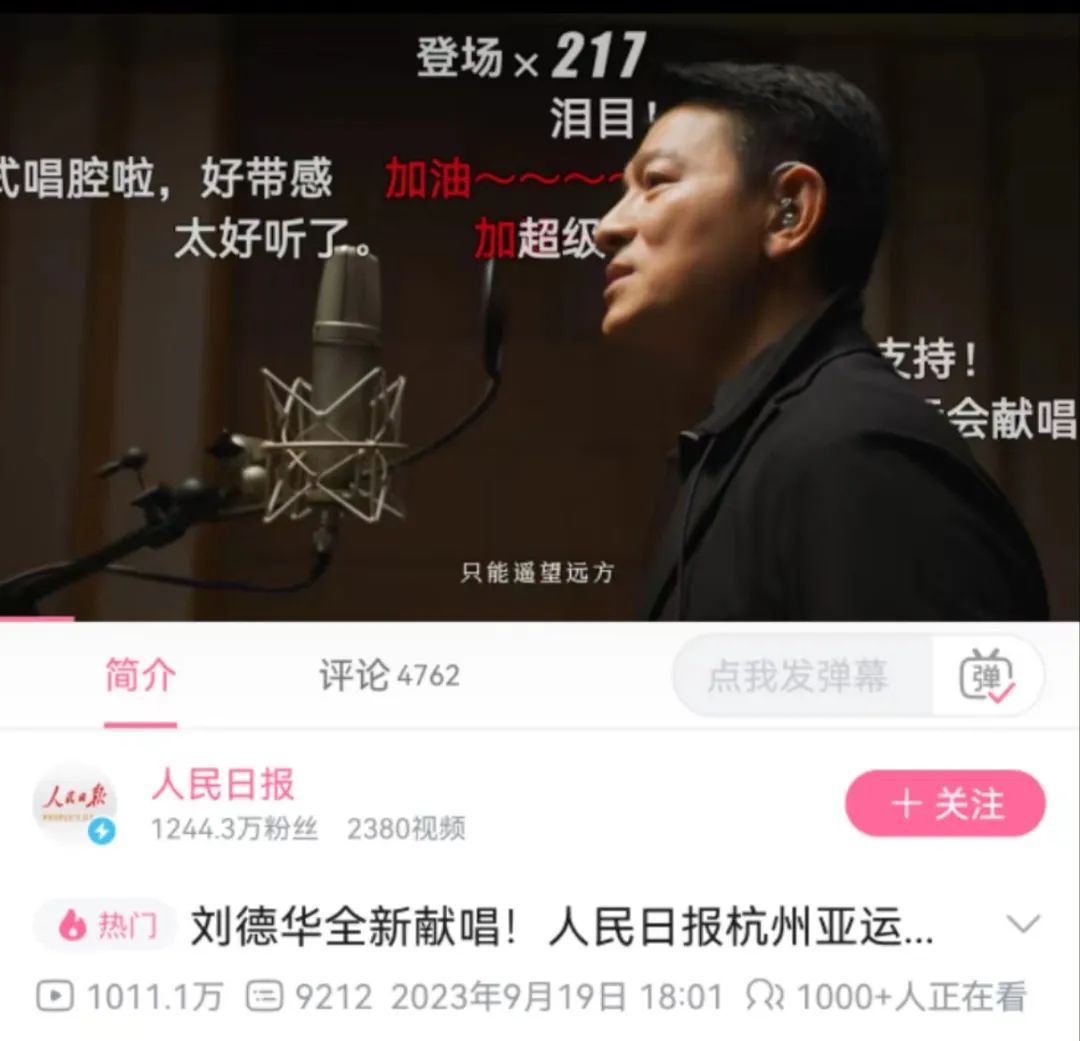
Task: Tap the 点我发弹幕 input field
Action: pos(800,677)
